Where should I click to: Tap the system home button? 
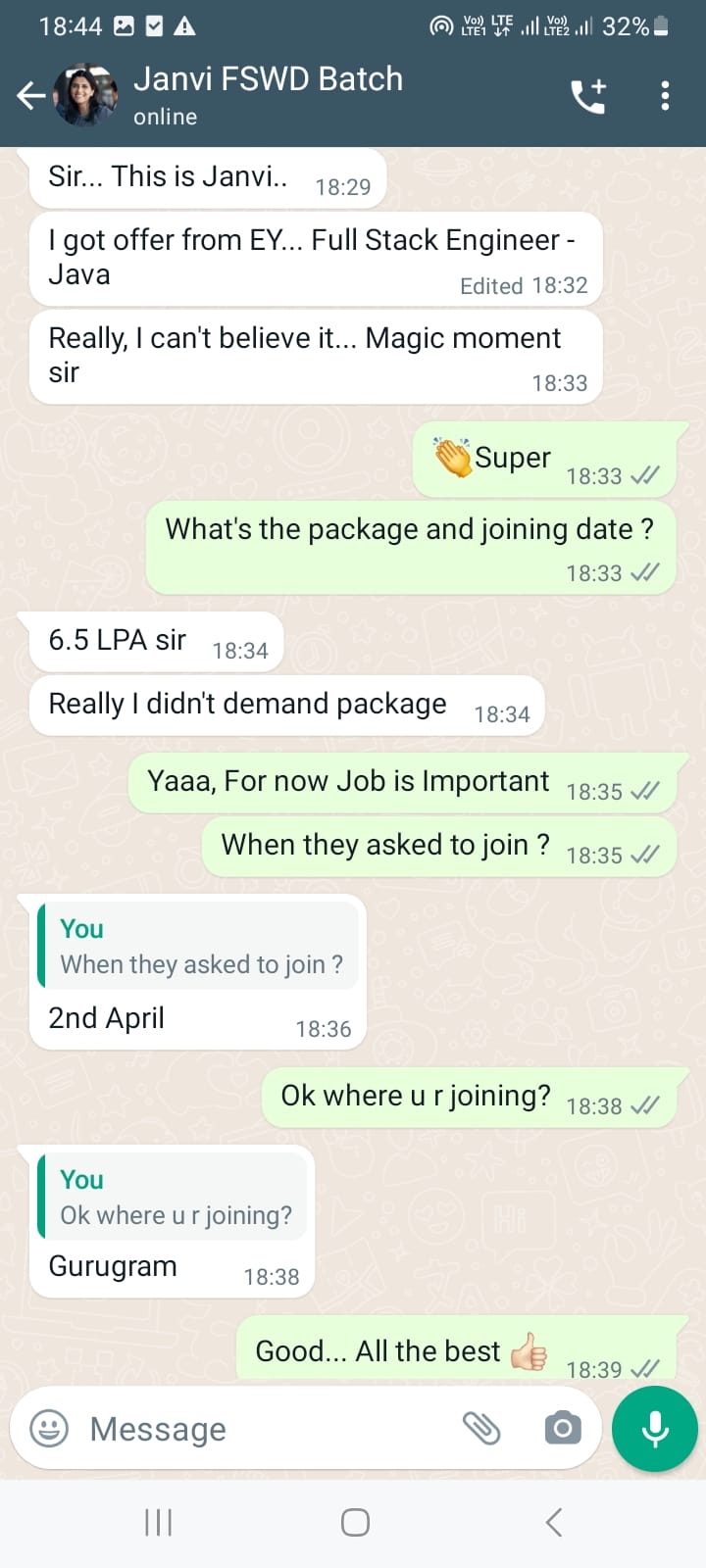355,1522
